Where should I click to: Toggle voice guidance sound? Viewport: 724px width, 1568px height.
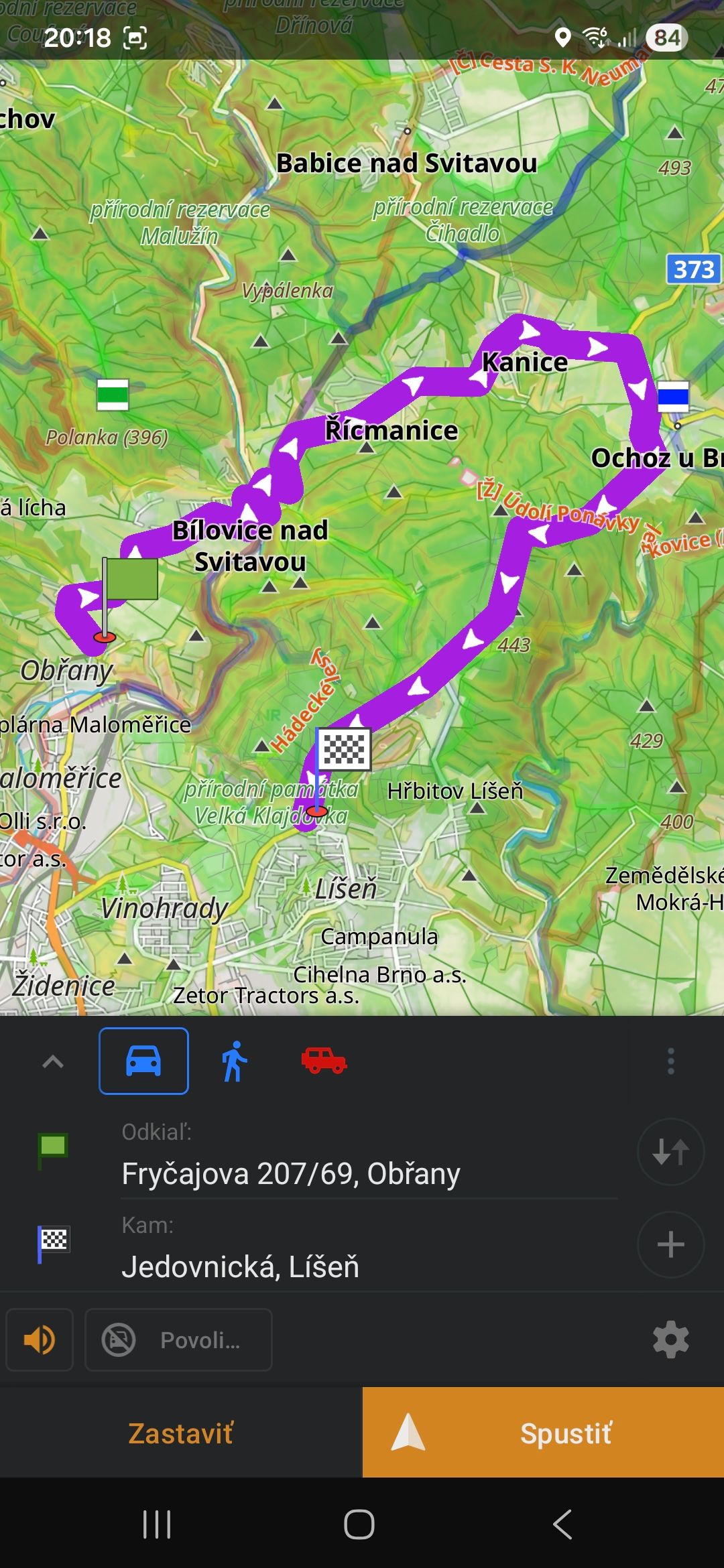[40, 1340]
